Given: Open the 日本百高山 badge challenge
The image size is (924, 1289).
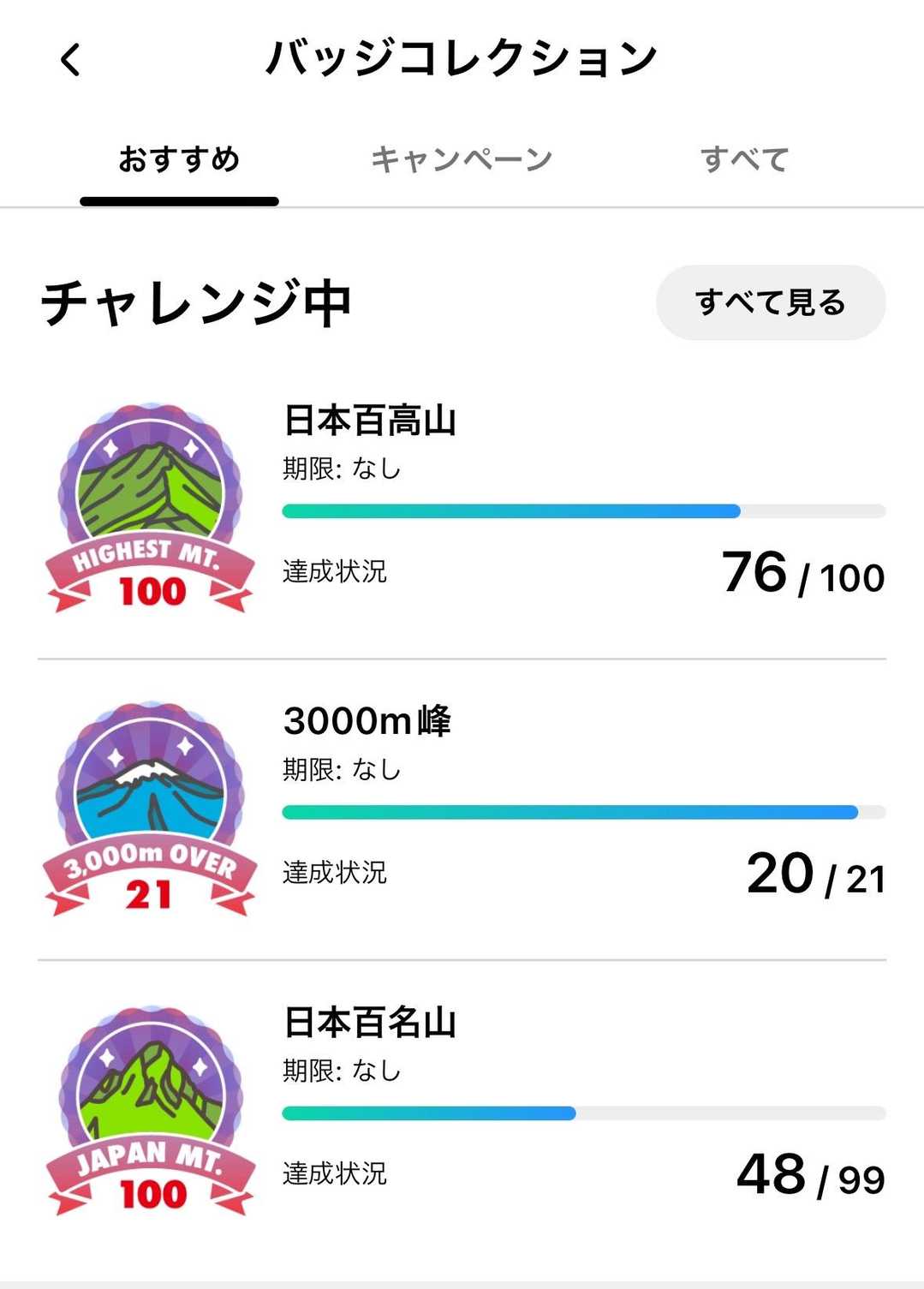Looking at the screenshot, I should (x=462, y=509).
